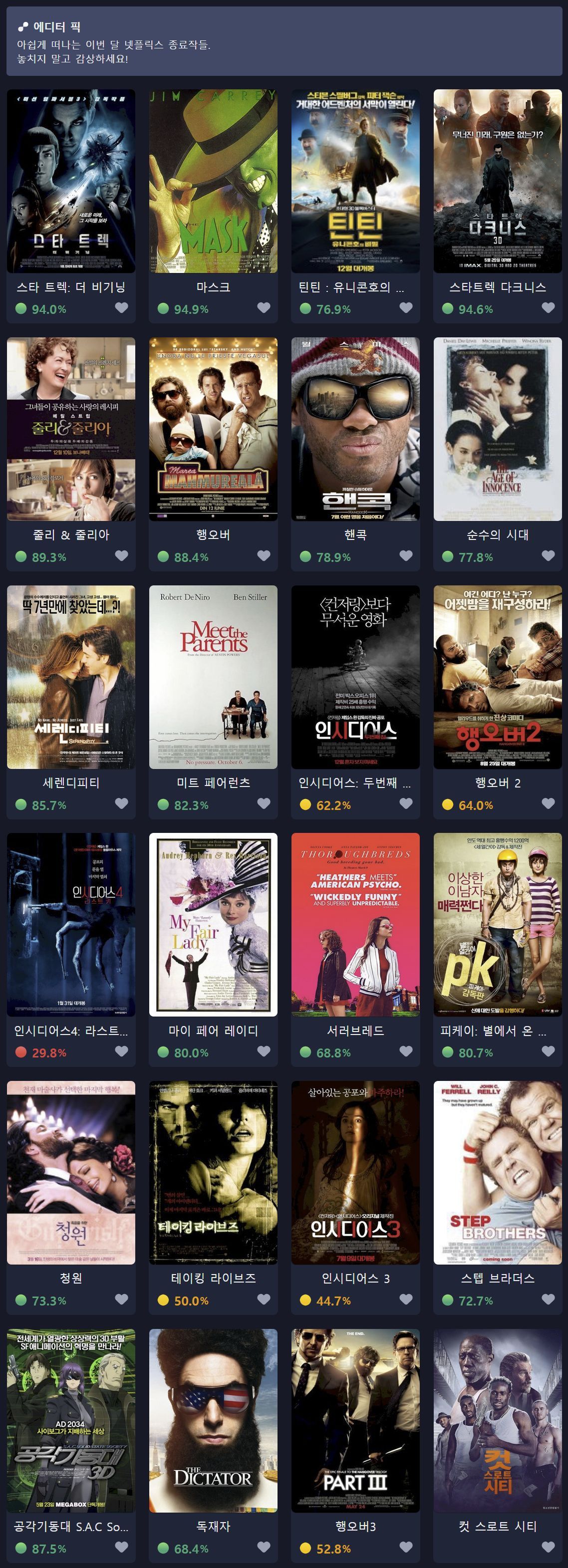The height and width of the screenshot is (1568, 568).
Task: Like 인시디어스: 두번째 집 with the heart
Action: 406,803
